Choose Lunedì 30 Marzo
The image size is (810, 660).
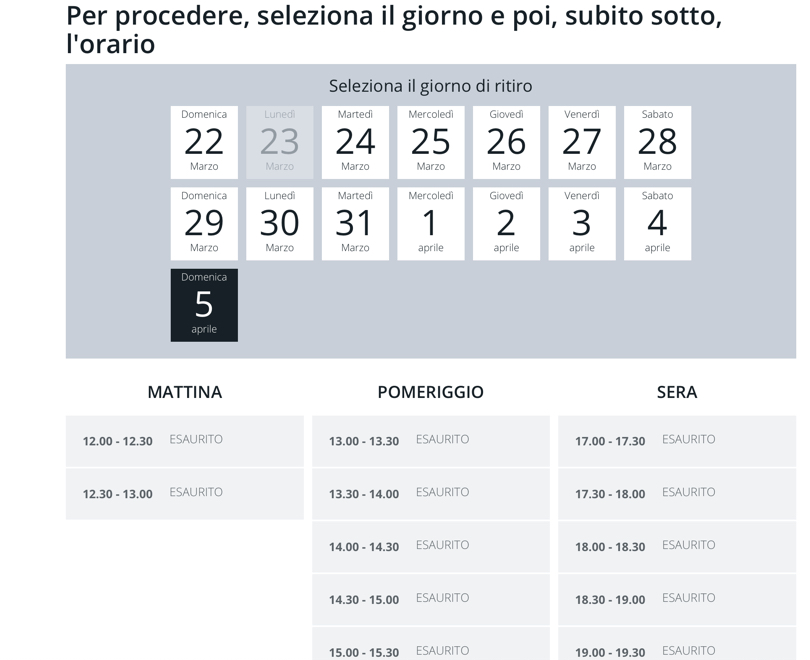click(279, 223)
